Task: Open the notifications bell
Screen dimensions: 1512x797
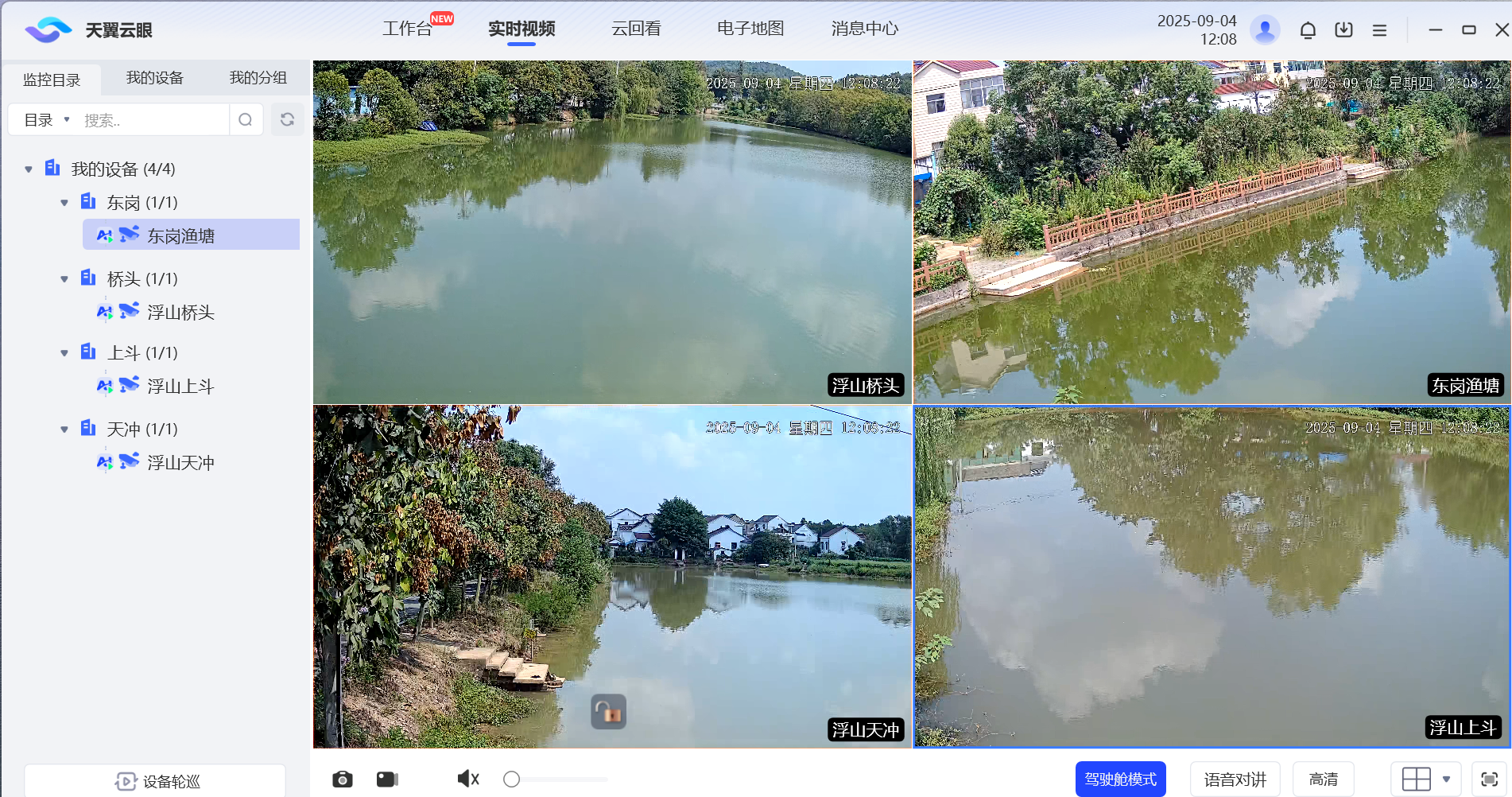Action: coord(1308,30)
